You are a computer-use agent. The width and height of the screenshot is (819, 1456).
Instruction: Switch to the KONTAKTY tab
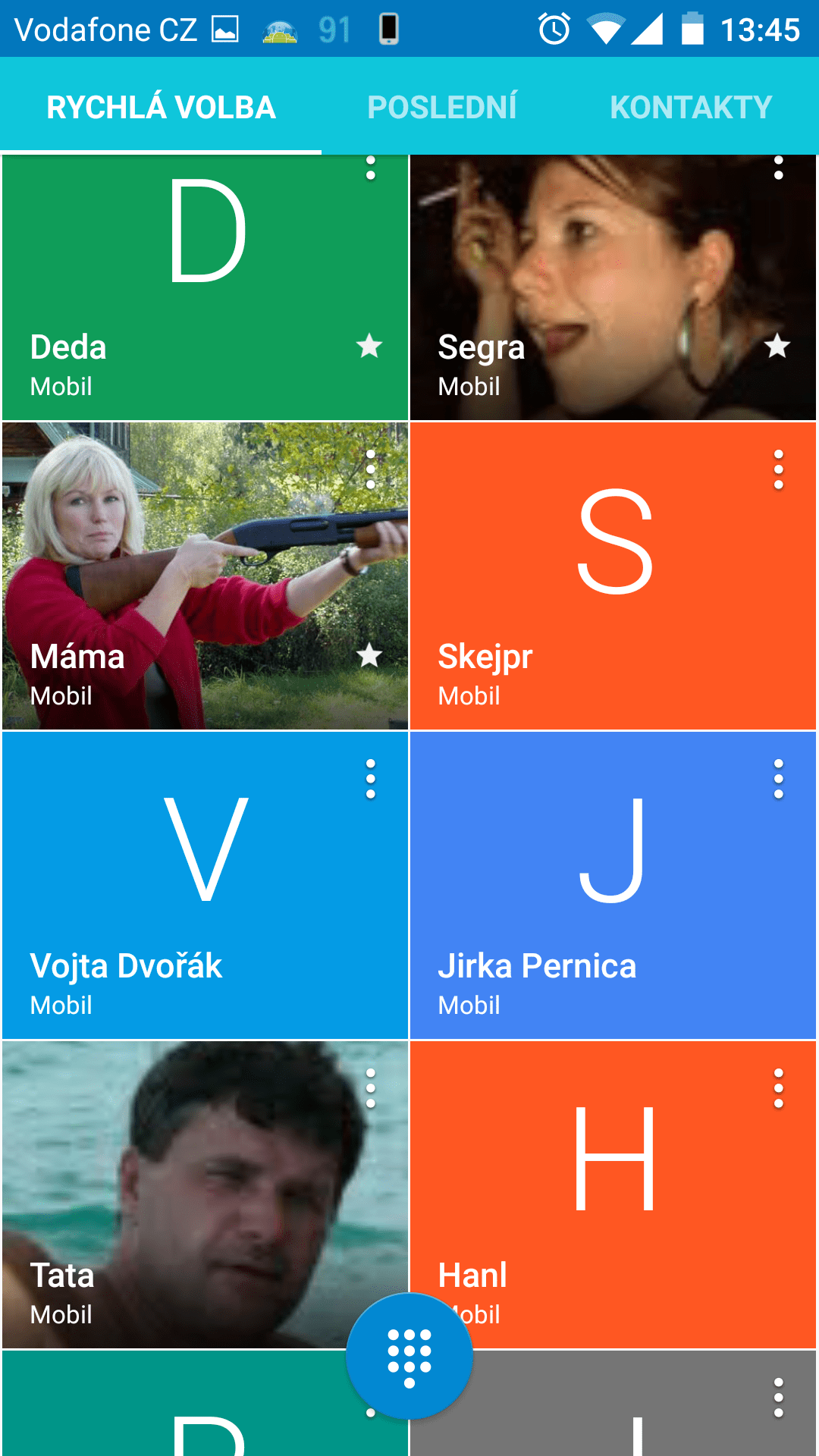tap(691, 107)
